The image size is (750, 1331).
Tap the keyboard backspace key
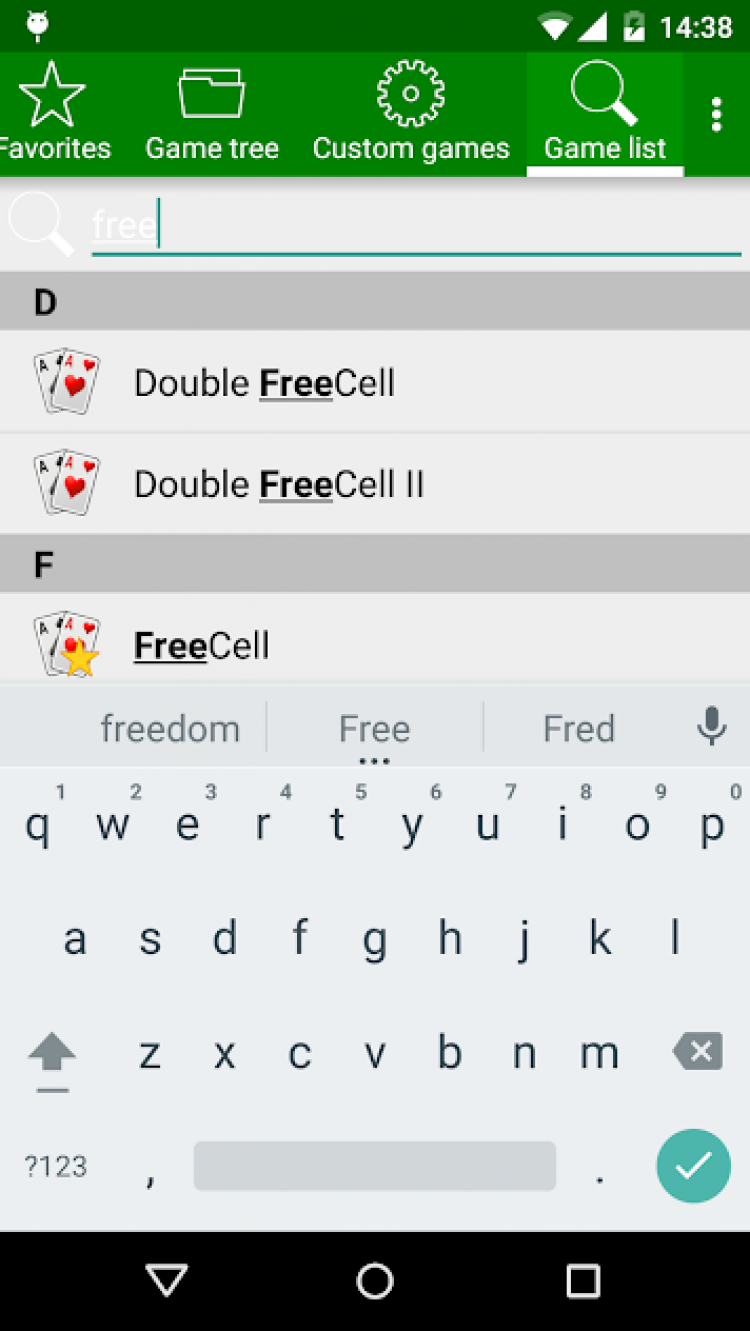coord(697,1052)
